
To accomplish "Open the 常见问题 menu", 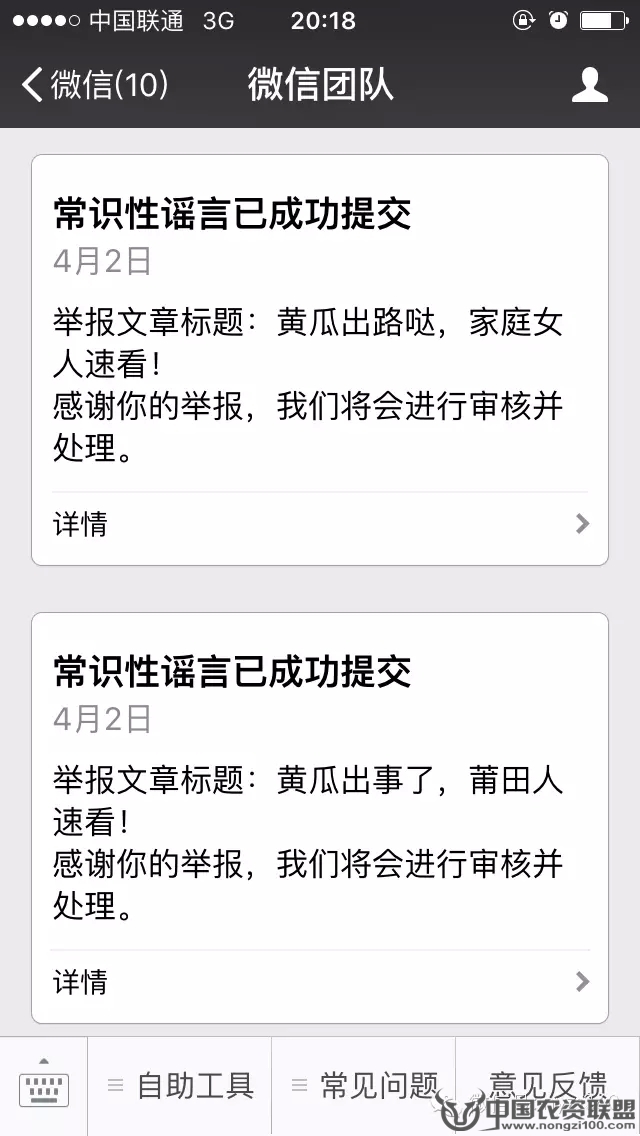I will 364,1085.
